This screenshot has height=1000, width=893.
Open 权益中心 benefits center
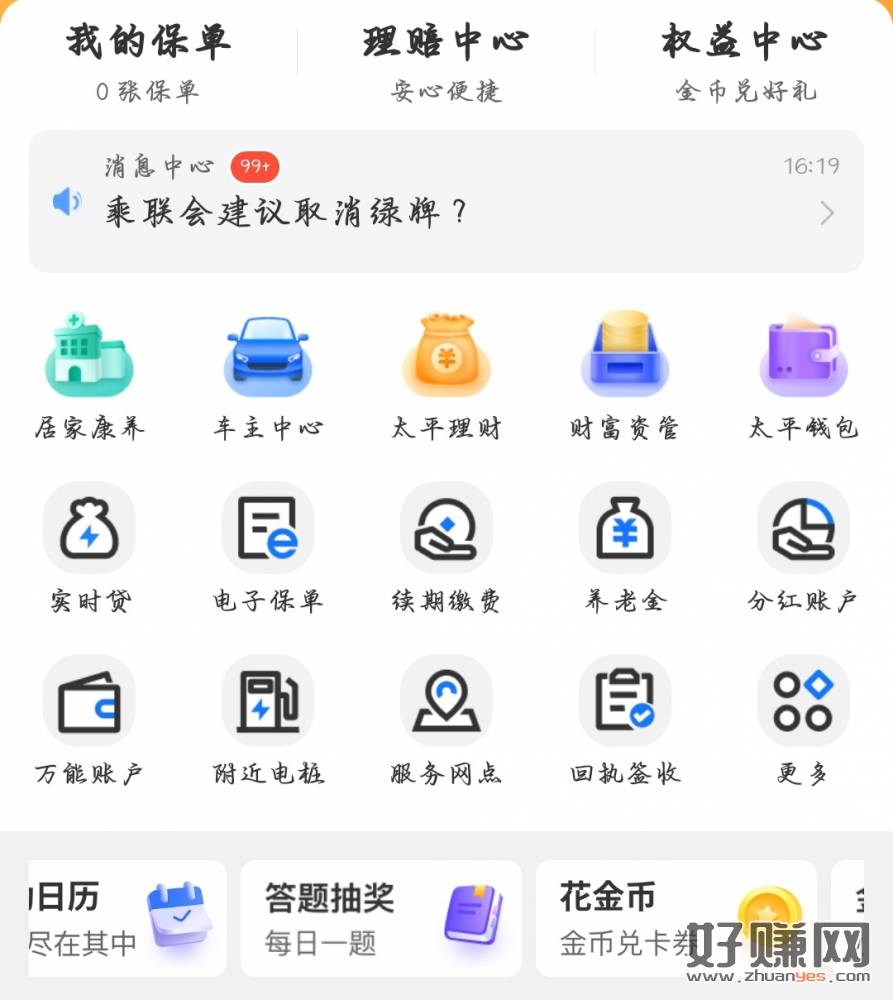[745, 62]
